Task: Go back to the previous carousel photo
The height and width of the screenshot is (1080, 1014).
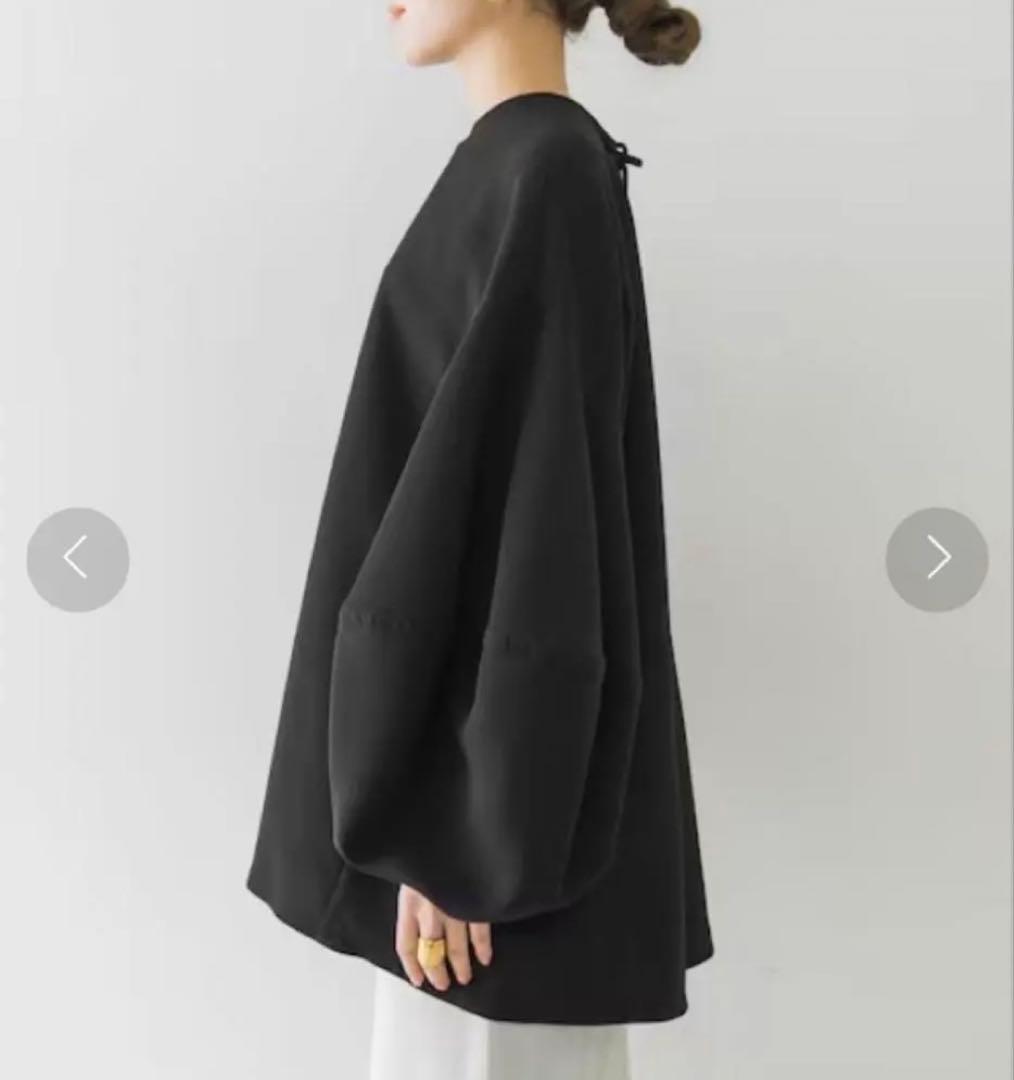Action: click(78, 558)
